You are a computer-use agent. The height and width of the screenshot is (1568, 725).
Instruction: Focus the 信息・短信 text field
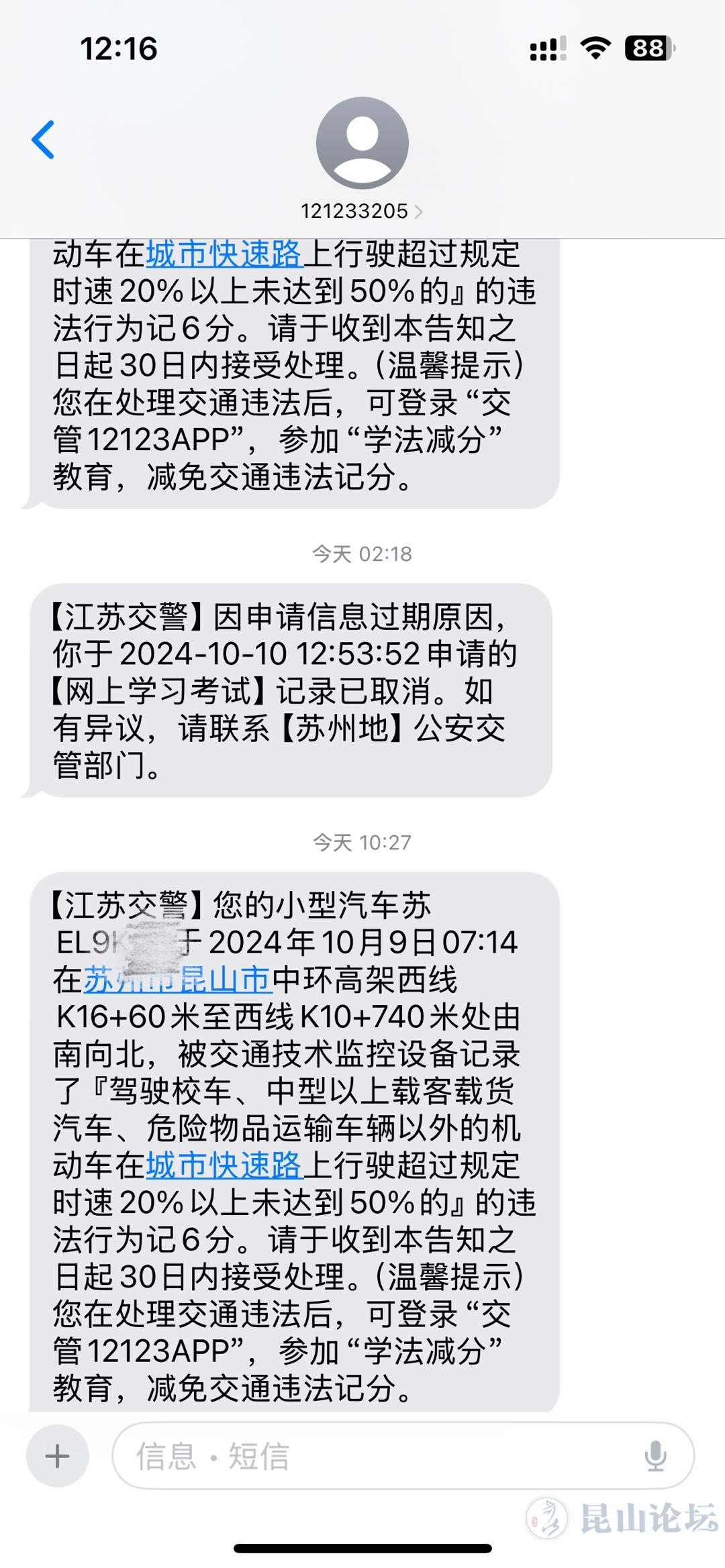click(x=376, y=1456)
